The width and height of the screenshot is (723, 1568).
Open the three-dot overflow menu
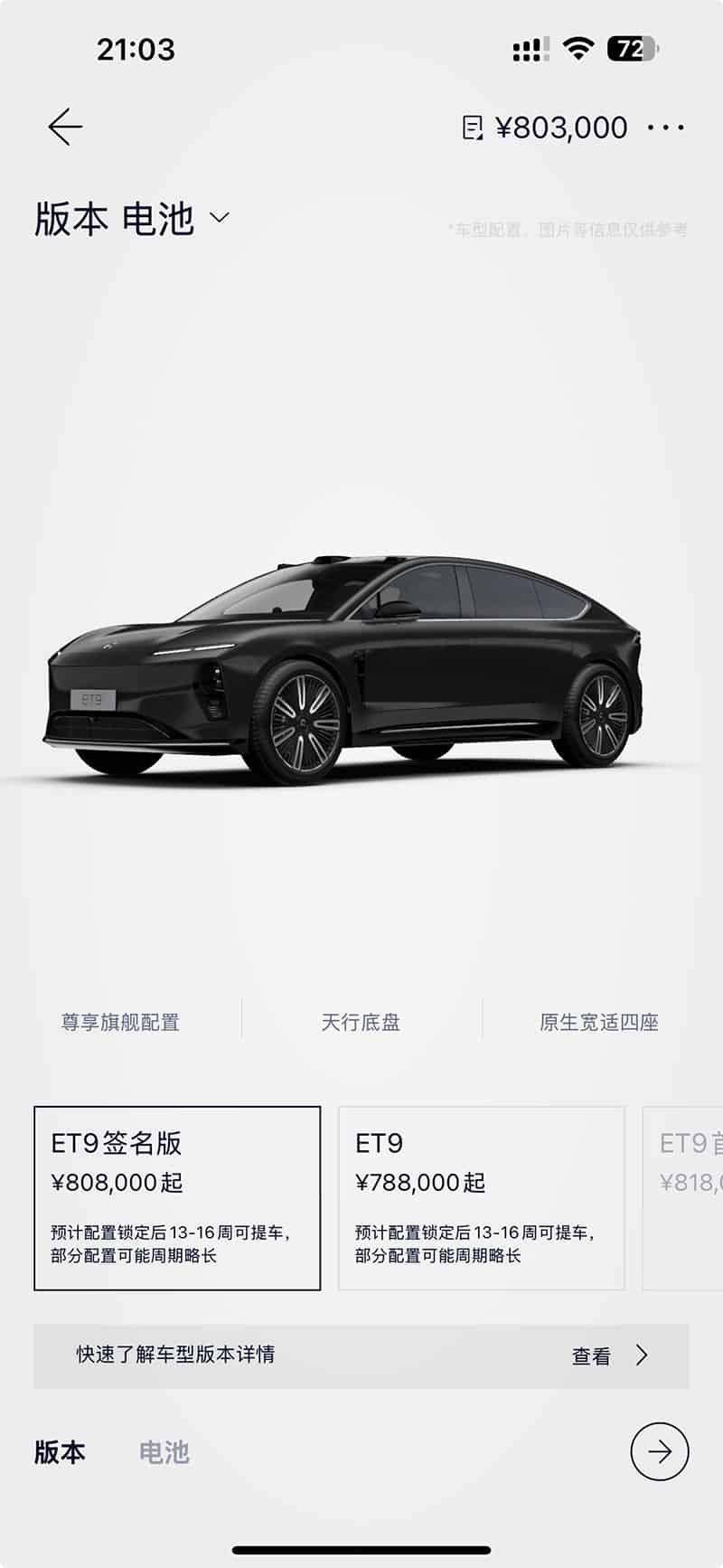pyautogui.click(x=666, y=128)
